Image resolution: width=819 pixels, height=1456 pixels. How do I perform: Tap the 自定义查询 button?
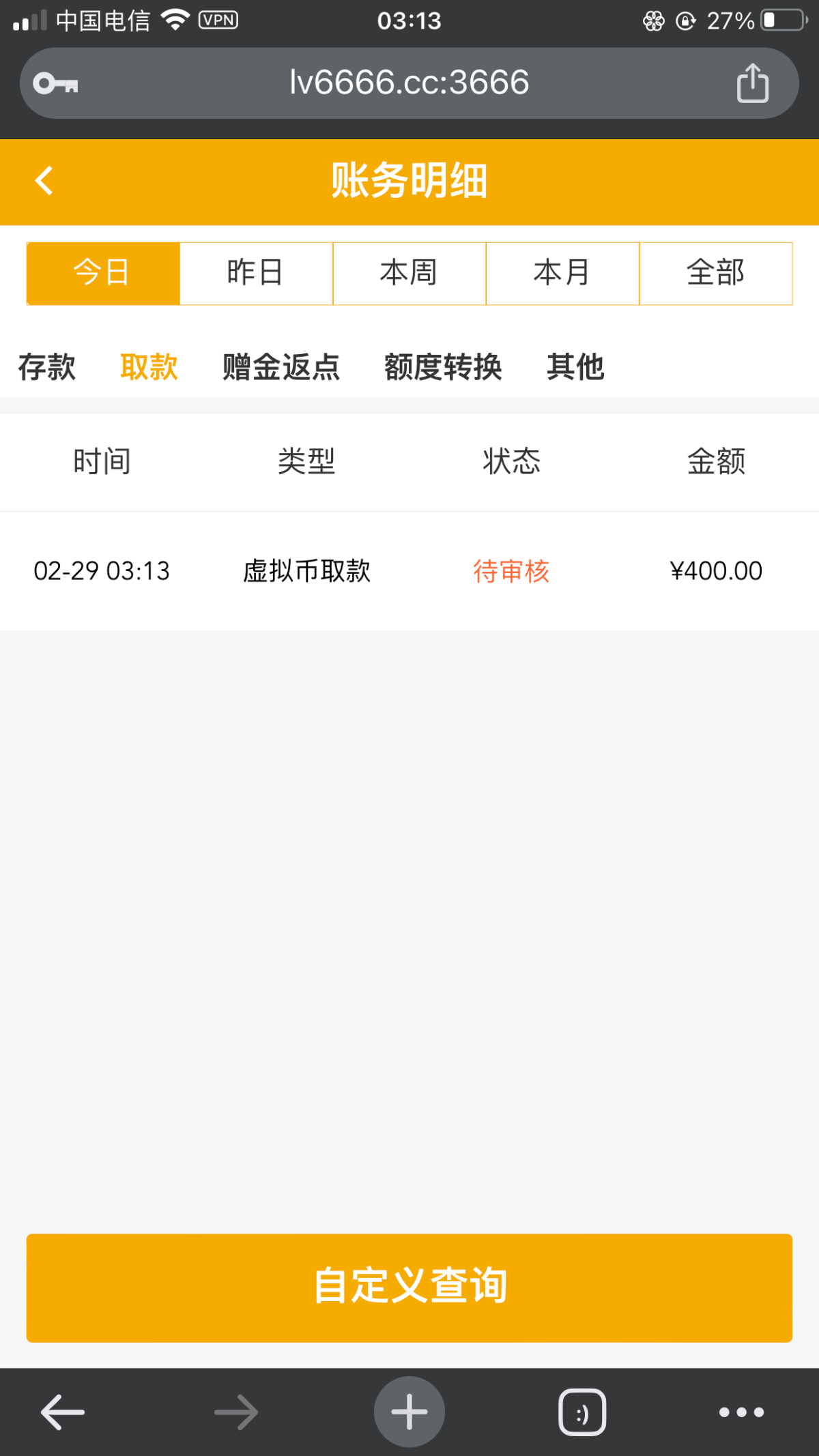(409, 1287)
